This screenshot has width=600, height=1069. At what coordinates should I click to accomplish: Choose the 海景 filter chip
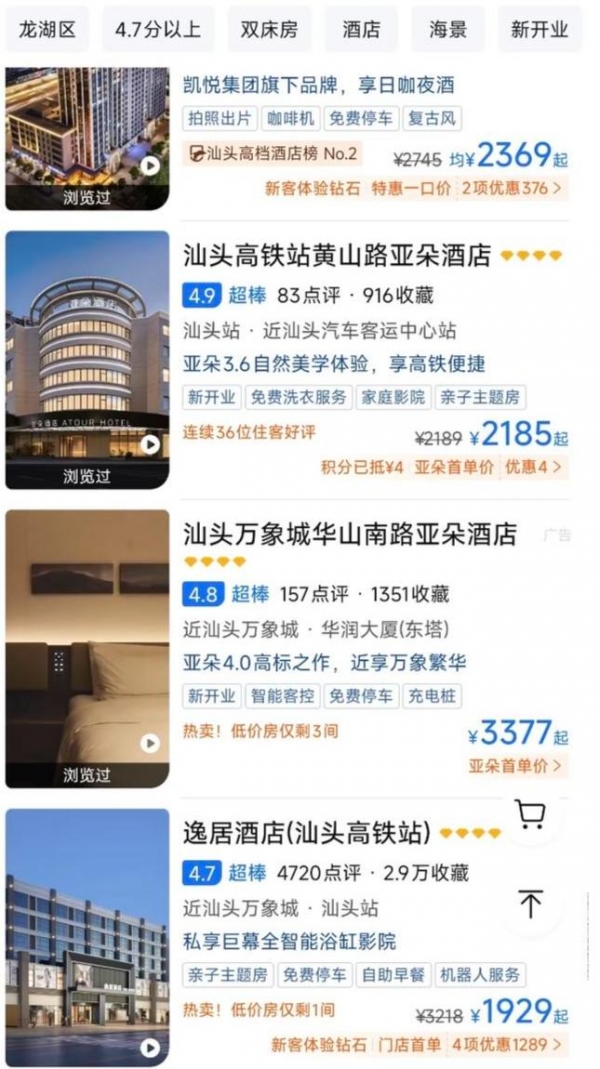pos(447,30)
